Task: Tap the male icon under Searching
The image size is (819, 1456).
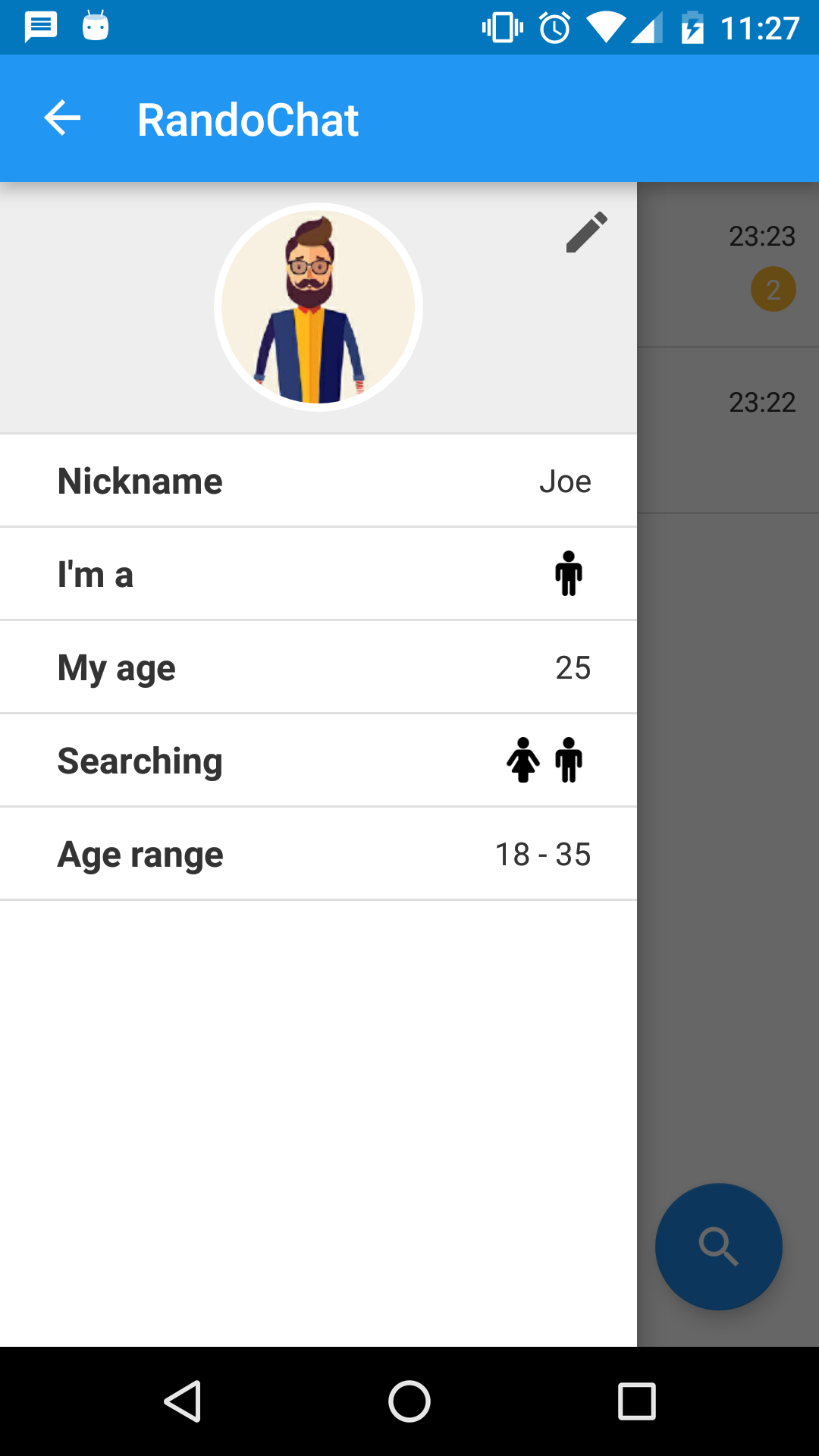Action: [569, 760]
